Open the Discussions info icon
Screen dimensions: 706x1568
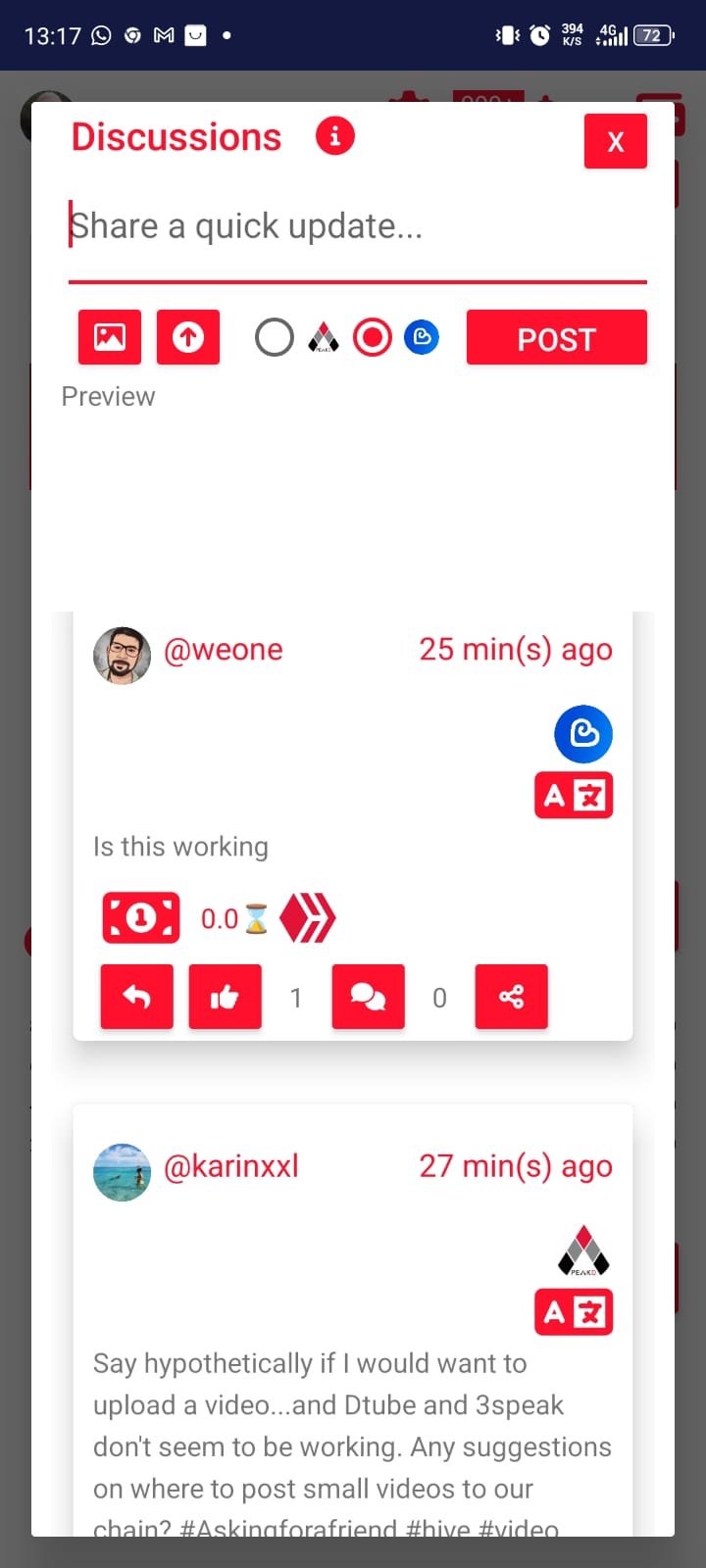(x=334, y=136)
